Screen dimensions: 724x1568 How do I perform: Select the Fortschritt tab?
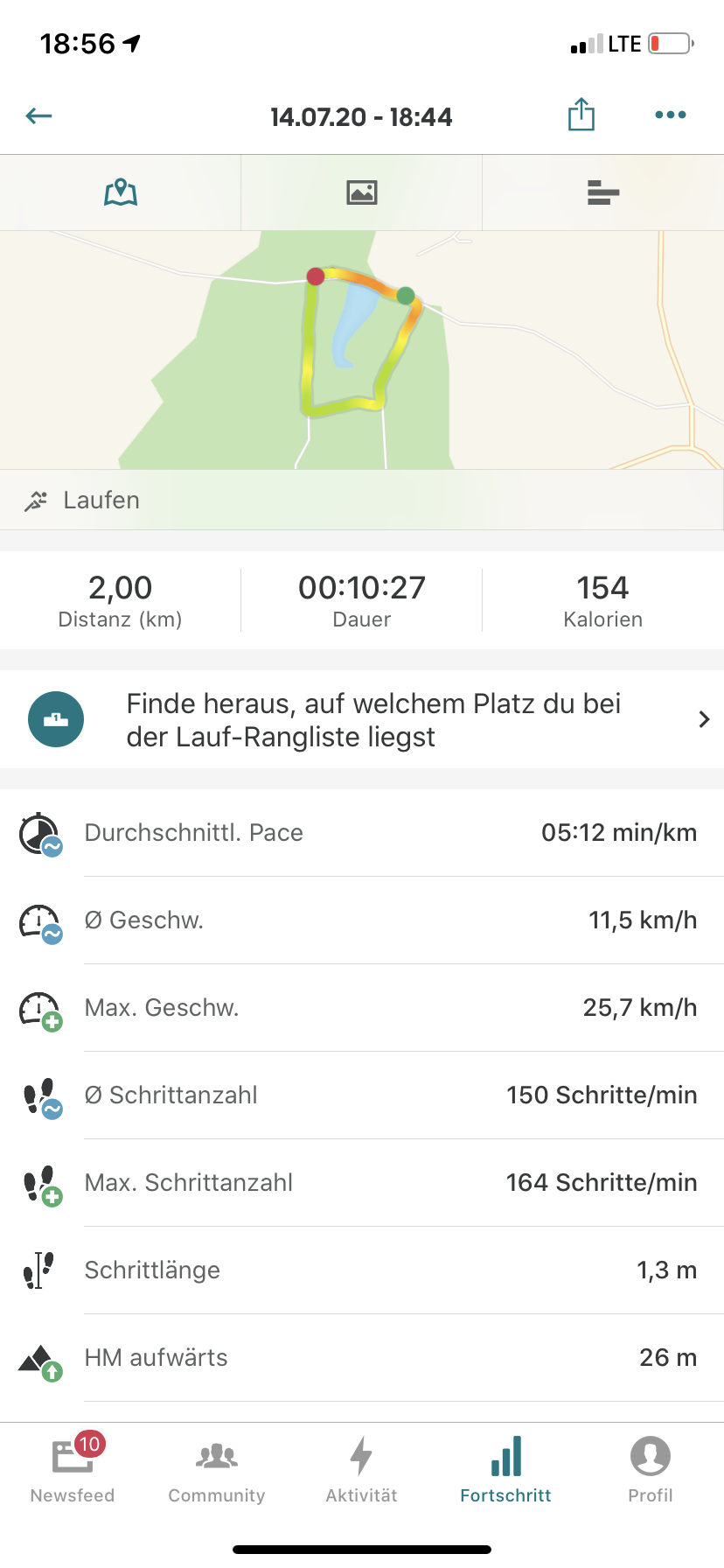pos(505,1470)
